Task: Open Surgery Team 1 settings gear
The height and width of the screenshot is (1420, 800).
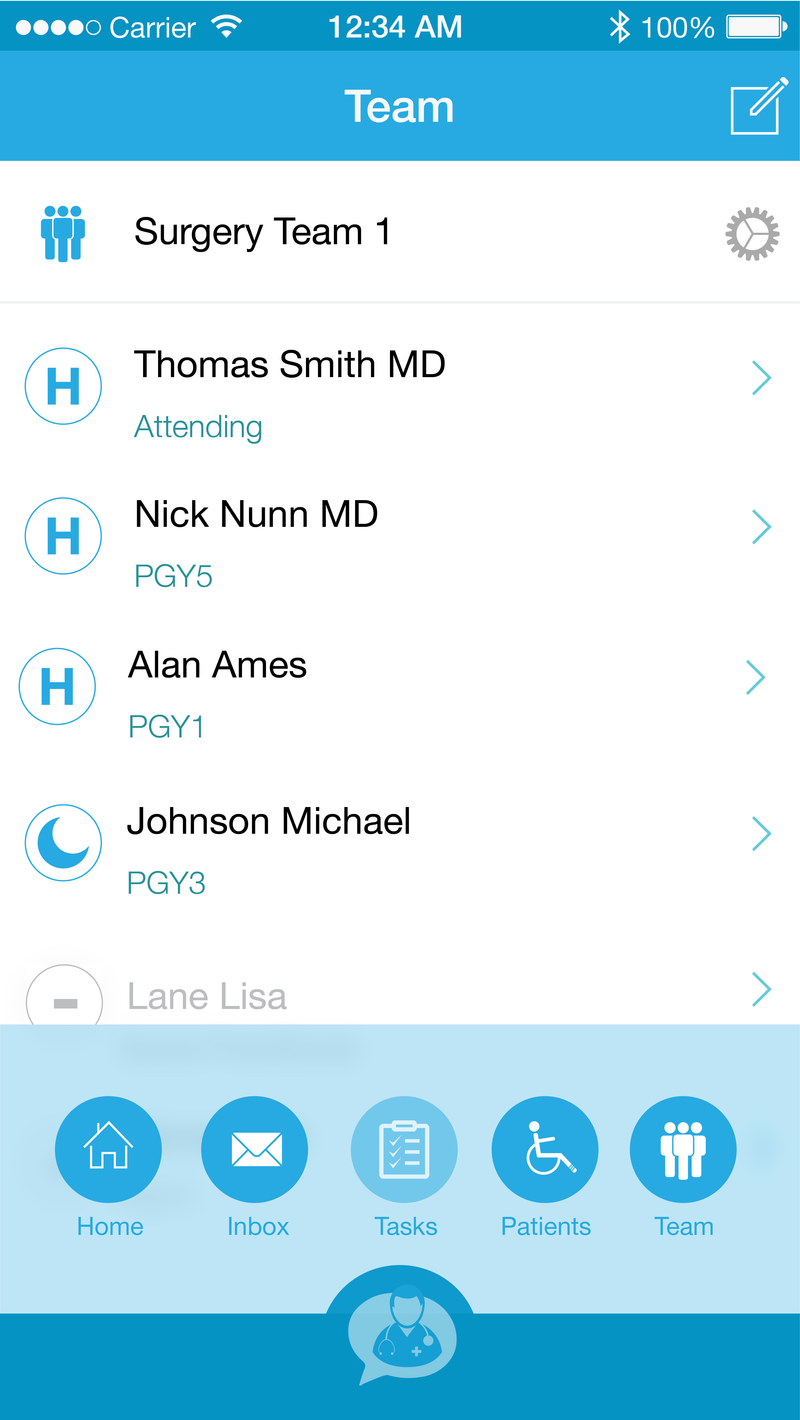Action: pyautogui.click(x=752, y=234)
